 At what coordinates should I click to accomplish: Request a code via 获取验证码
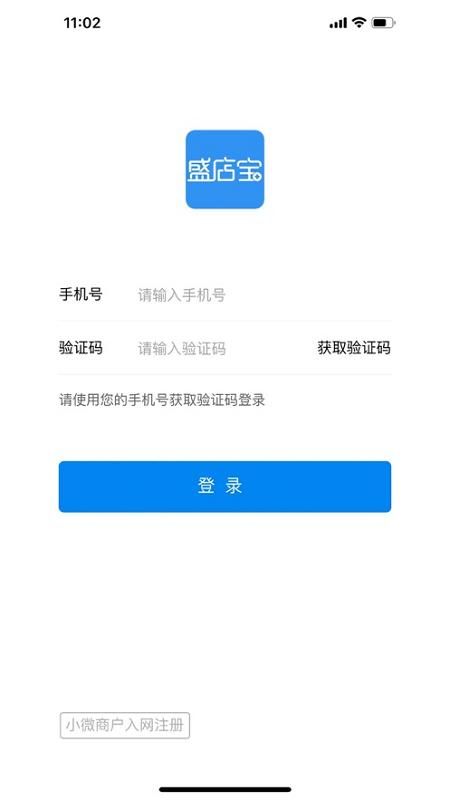[x=354, y=348]
